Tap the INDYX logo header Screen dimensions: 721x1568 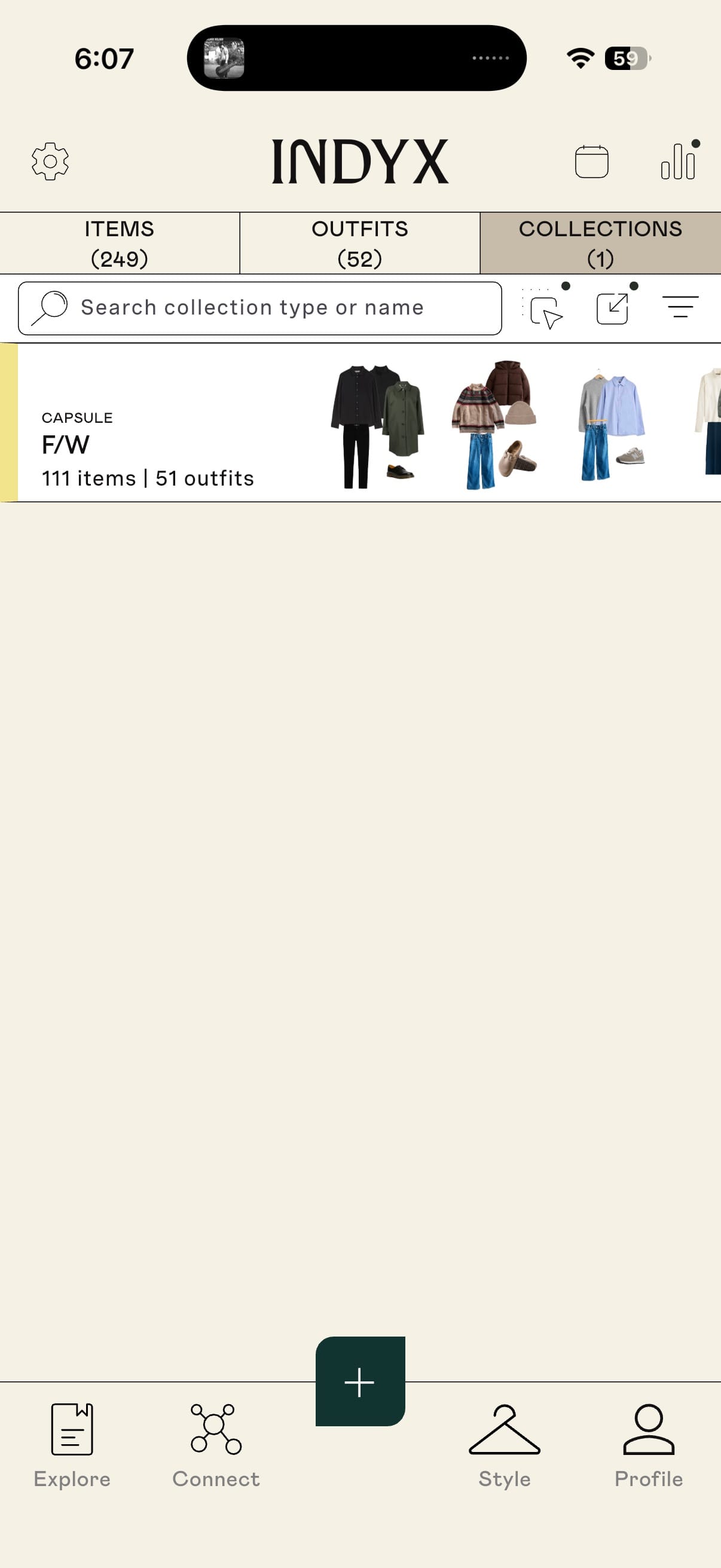[x=360, y=160]
